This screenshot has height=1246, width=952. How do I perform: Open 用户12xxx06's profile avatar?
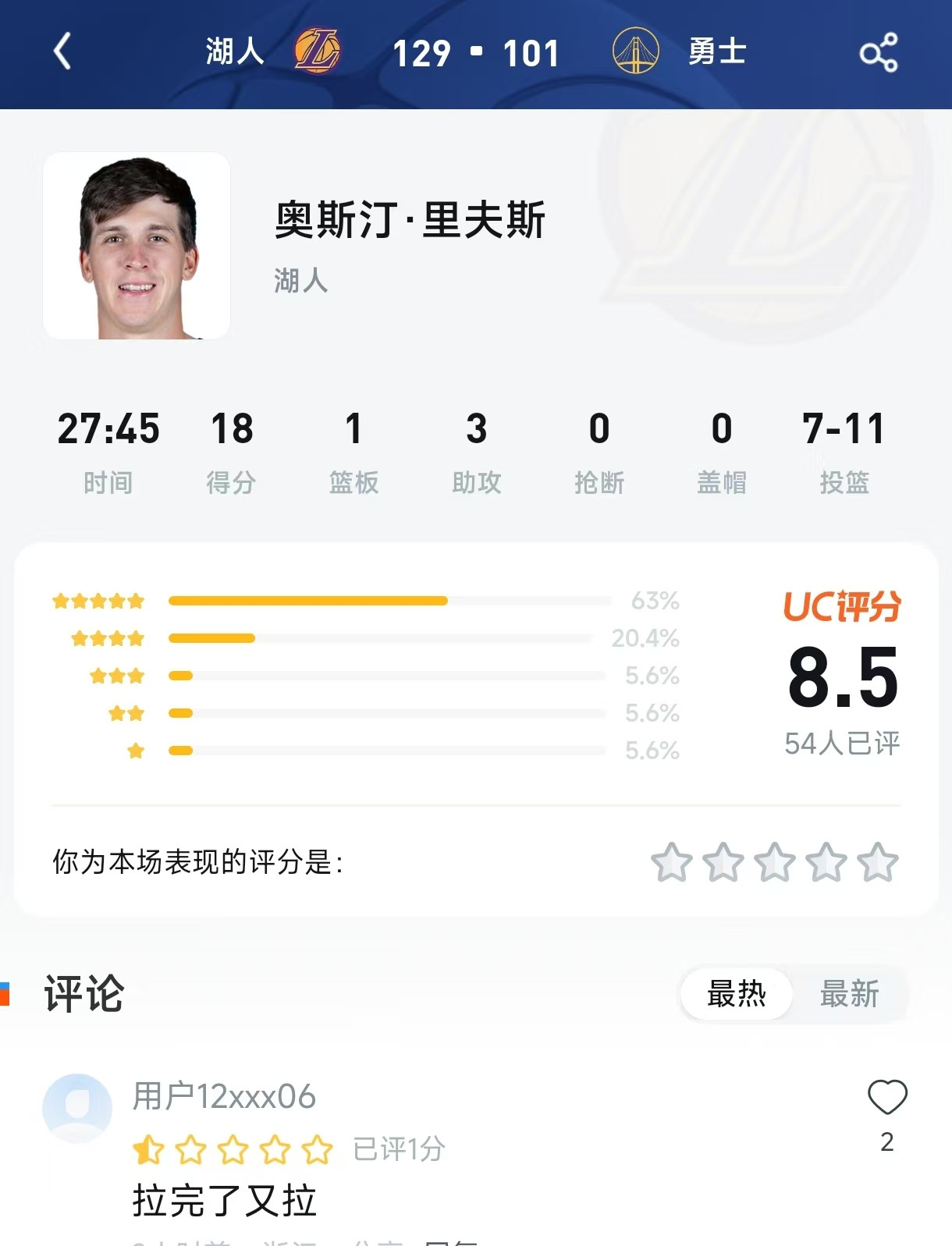(77, 1108)
